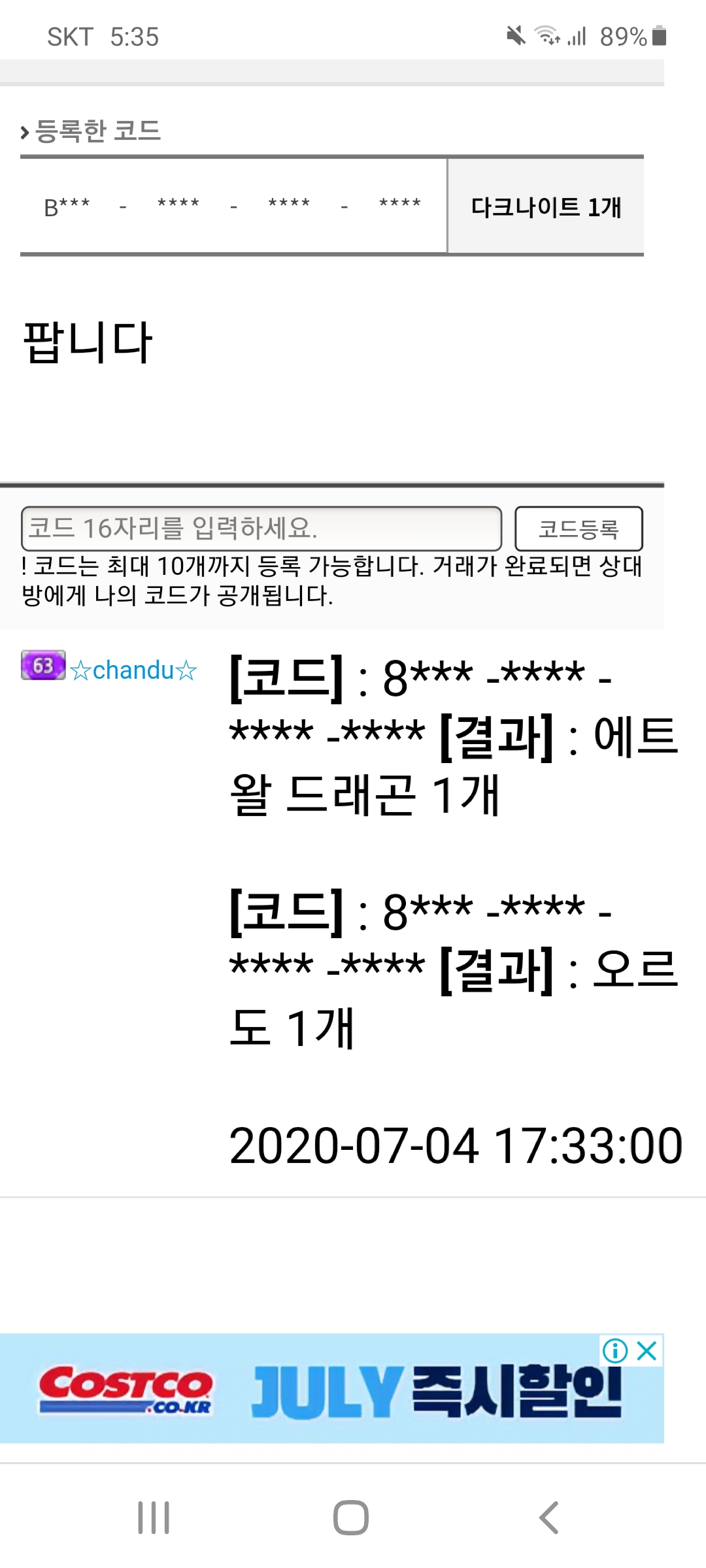Tap the 코드등록 button
Image resolution: width=706 pixels, height=1568 pixels.
pos(579,528)
